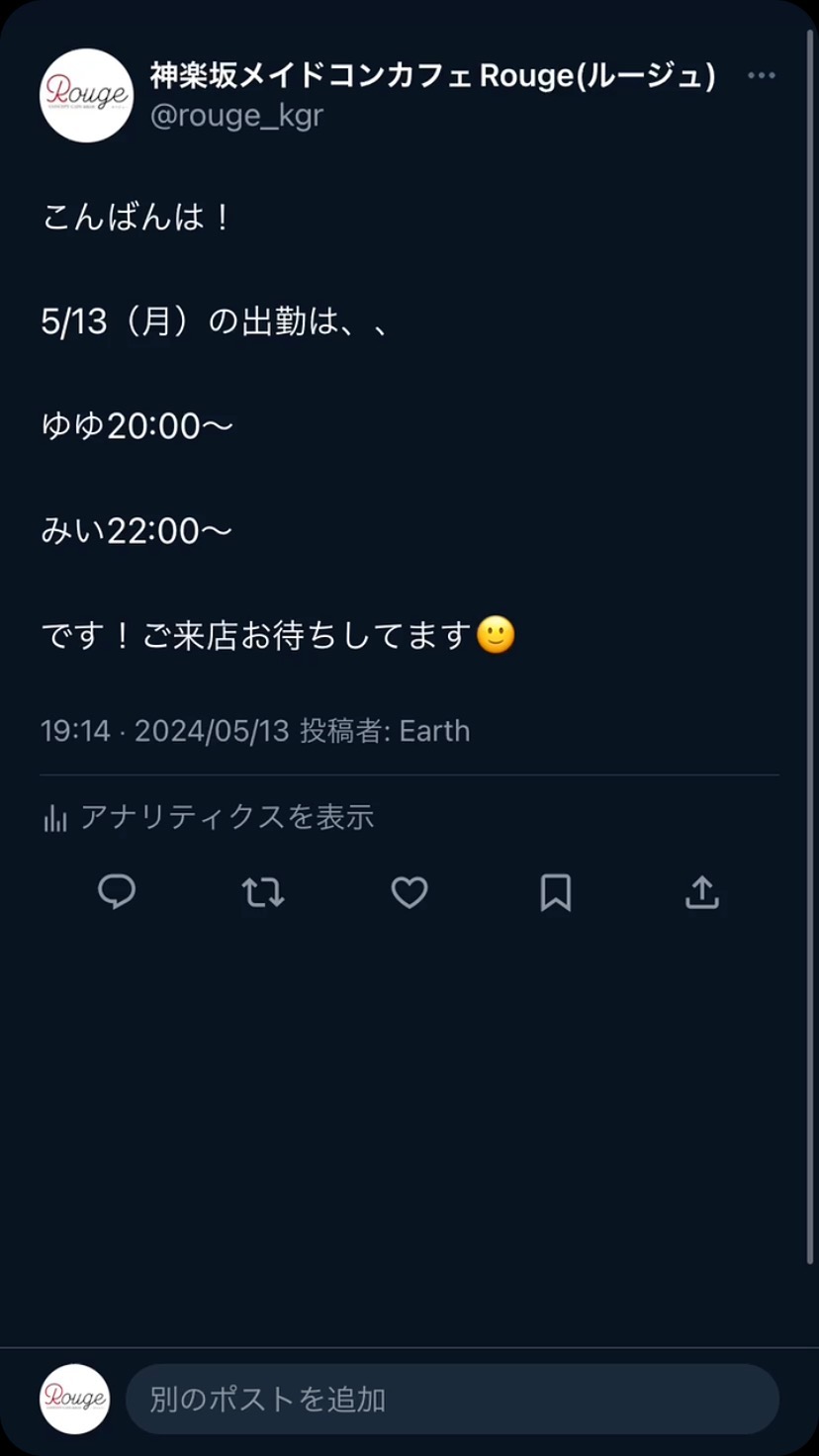The width and height of the screenshot is (819, 1456).
Task: Tap the 別のポストを追加 field
Action: click(452, 1399)
